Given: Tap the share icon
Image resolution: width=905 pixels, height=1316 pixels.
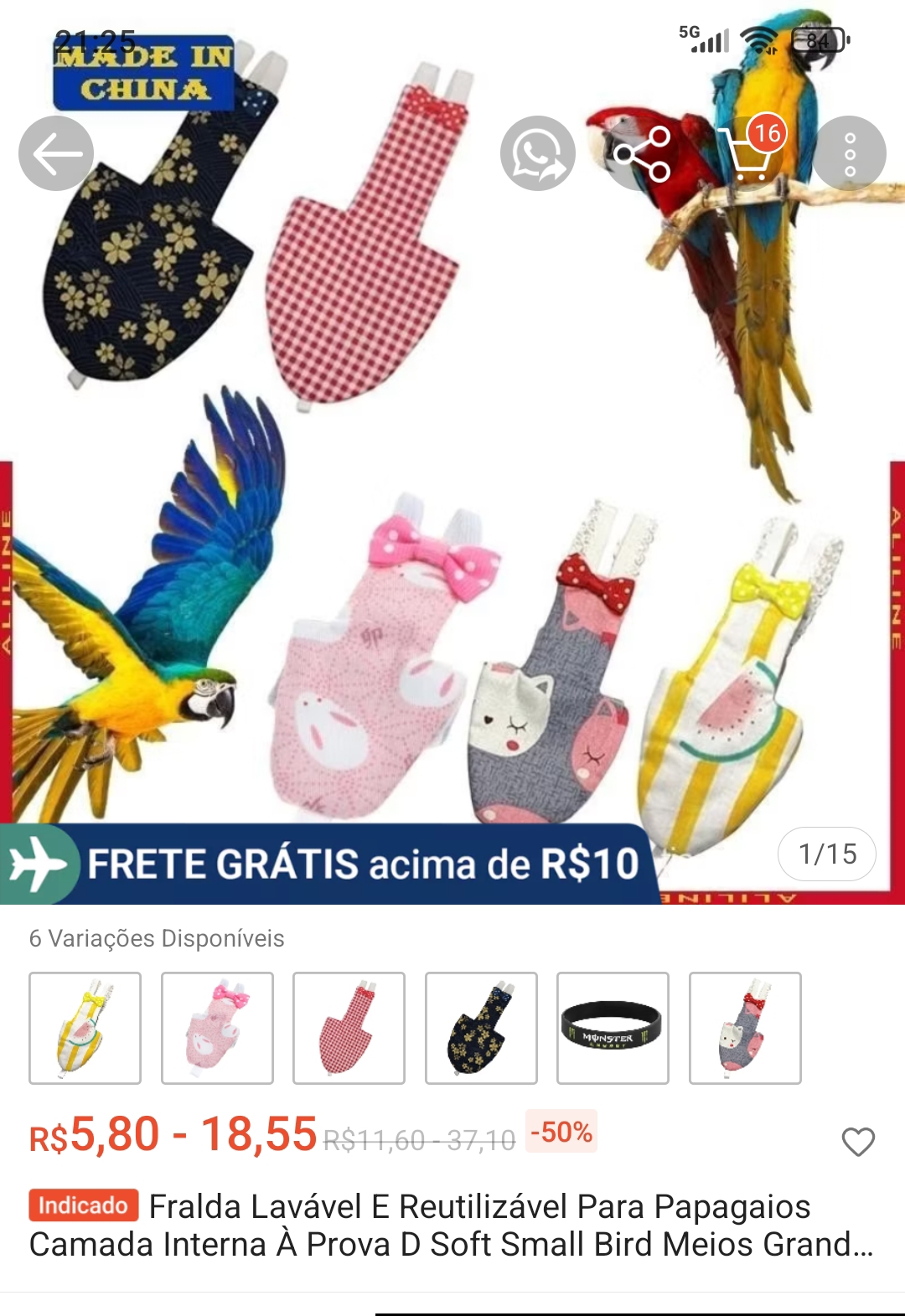Looking at the screenshot, I should (x=642, y=153).
